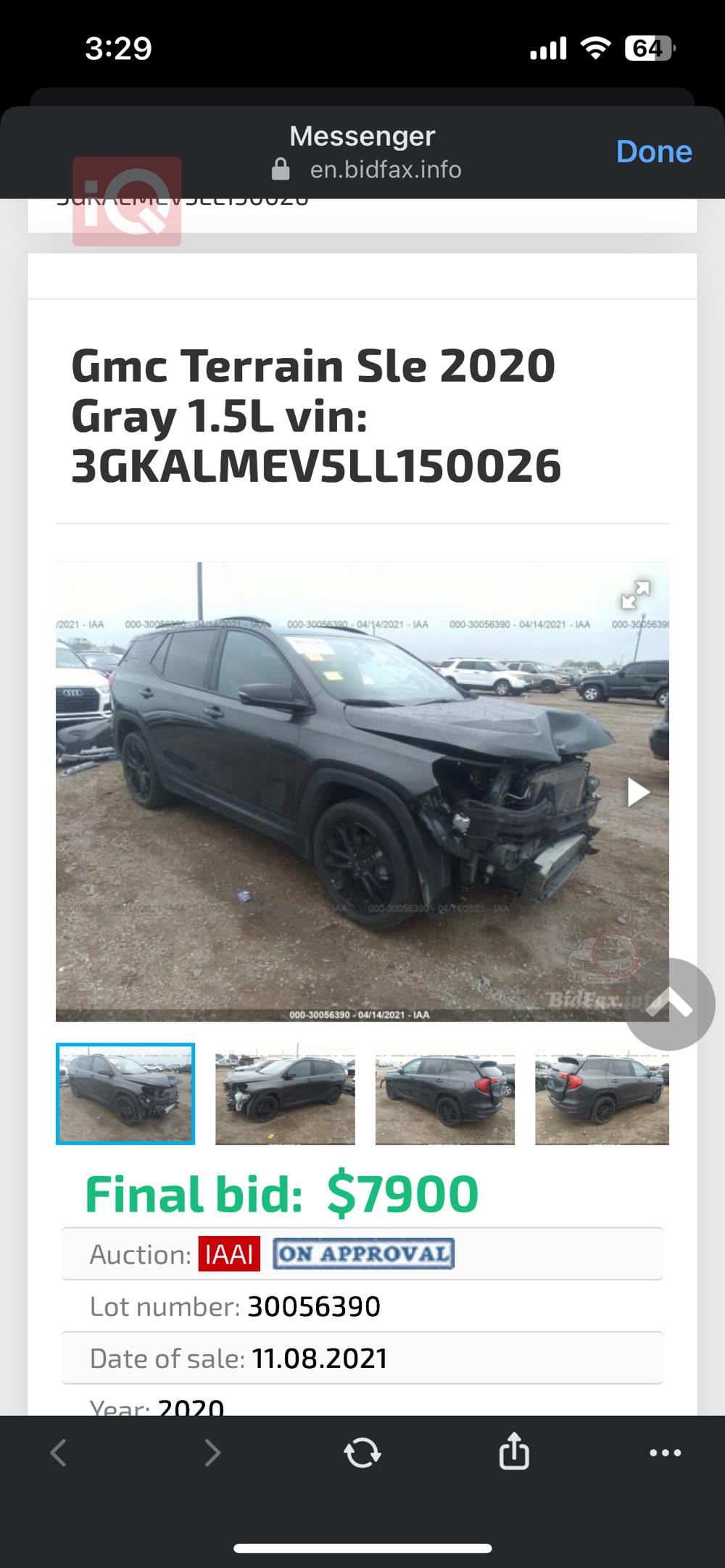Reload the page
The image size is (725, 1568).
tap(362, 1453)
